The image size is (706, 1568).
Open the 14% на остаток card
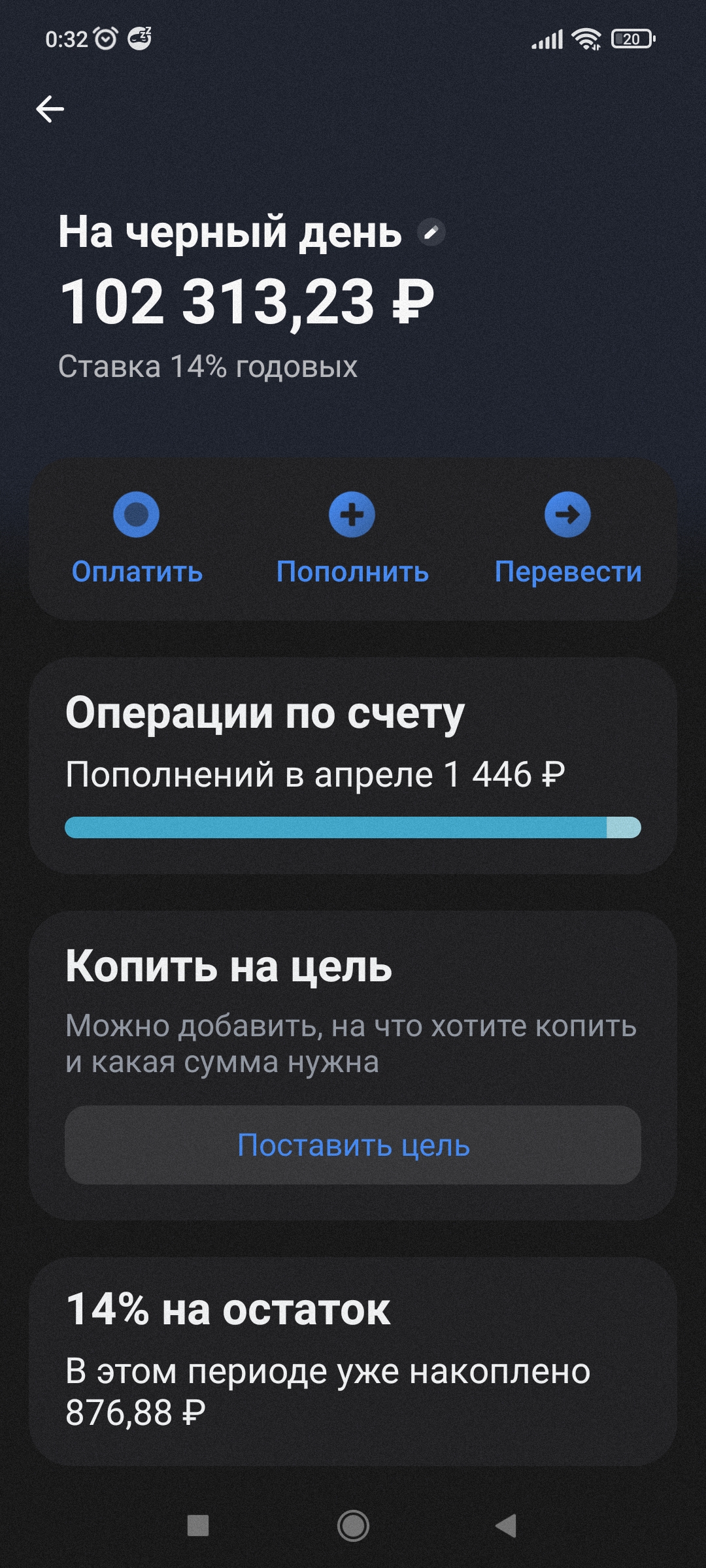pos(353,1362)
